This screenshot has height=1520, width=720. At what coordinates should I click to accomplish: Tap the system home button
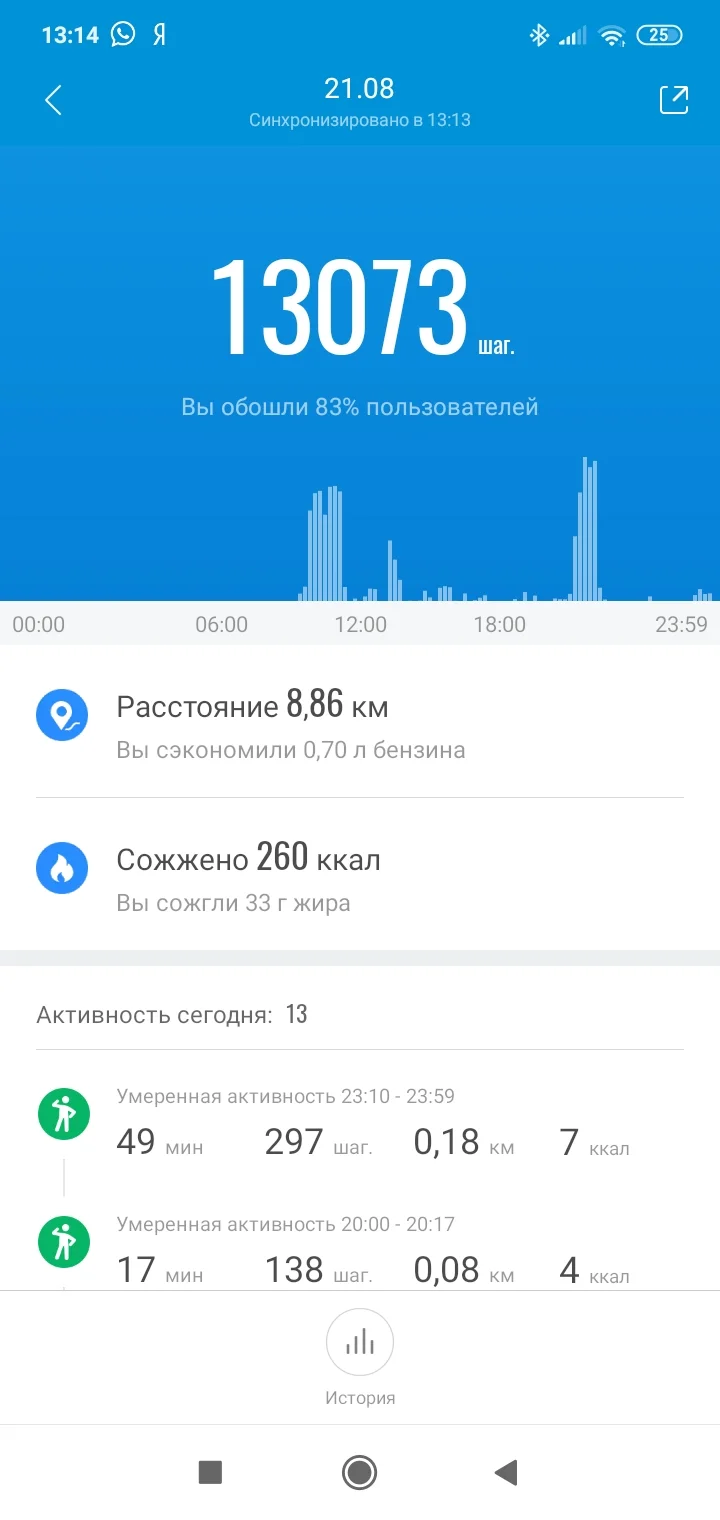359,1472
